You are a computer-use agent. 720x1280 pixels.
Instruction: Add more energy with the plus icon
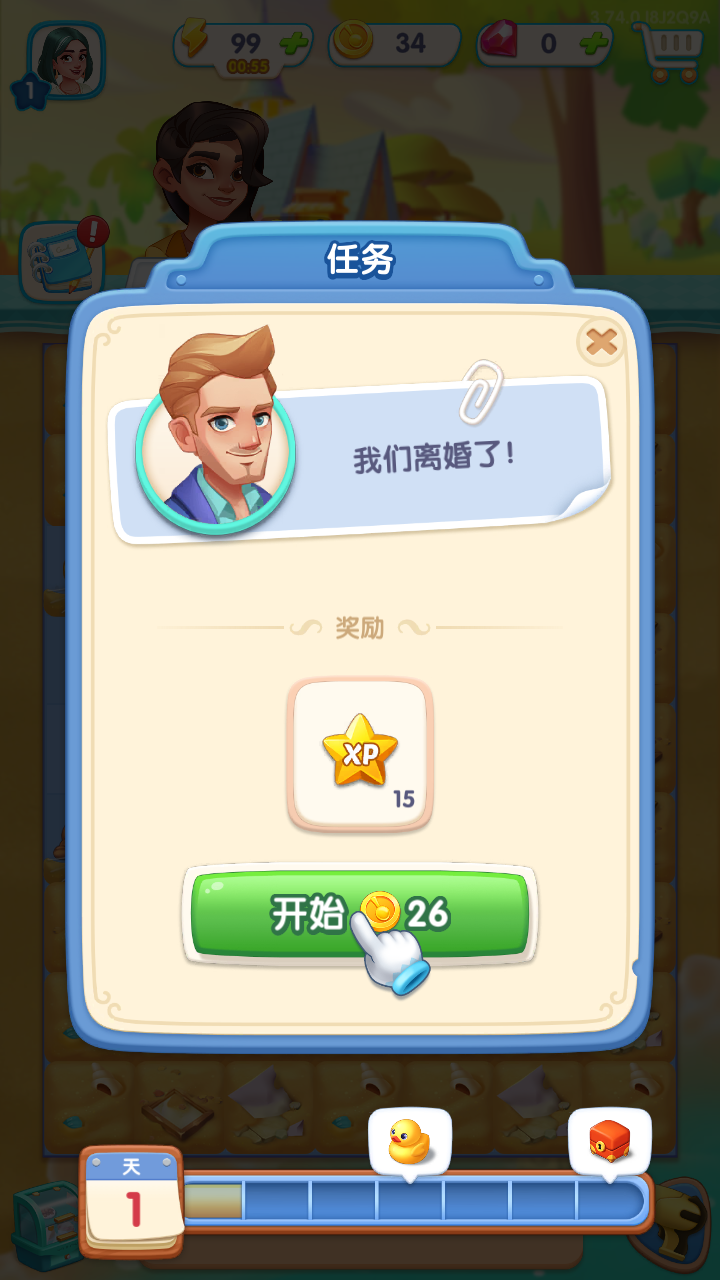coord(295,44)
